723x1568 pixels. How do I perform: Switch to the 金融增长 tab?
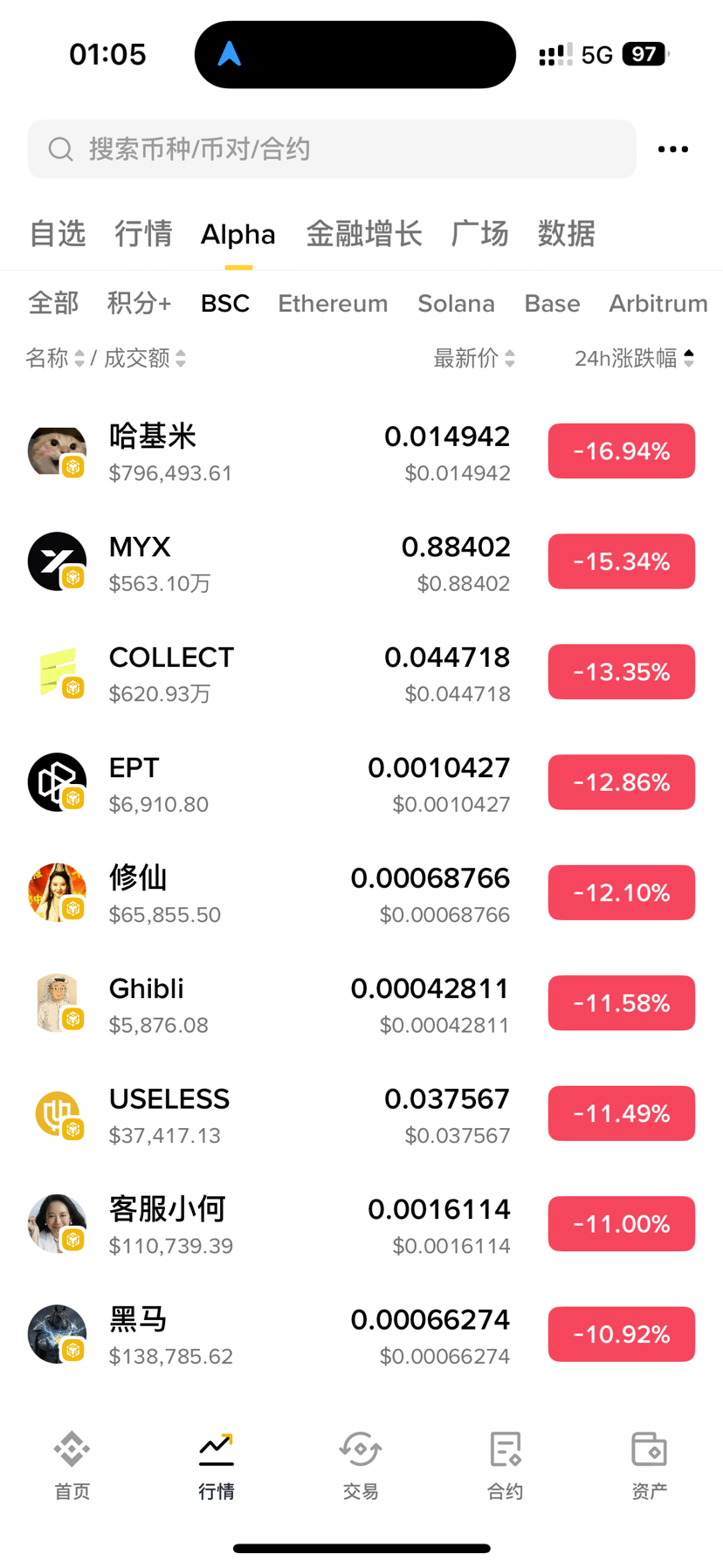coord(364,234)
